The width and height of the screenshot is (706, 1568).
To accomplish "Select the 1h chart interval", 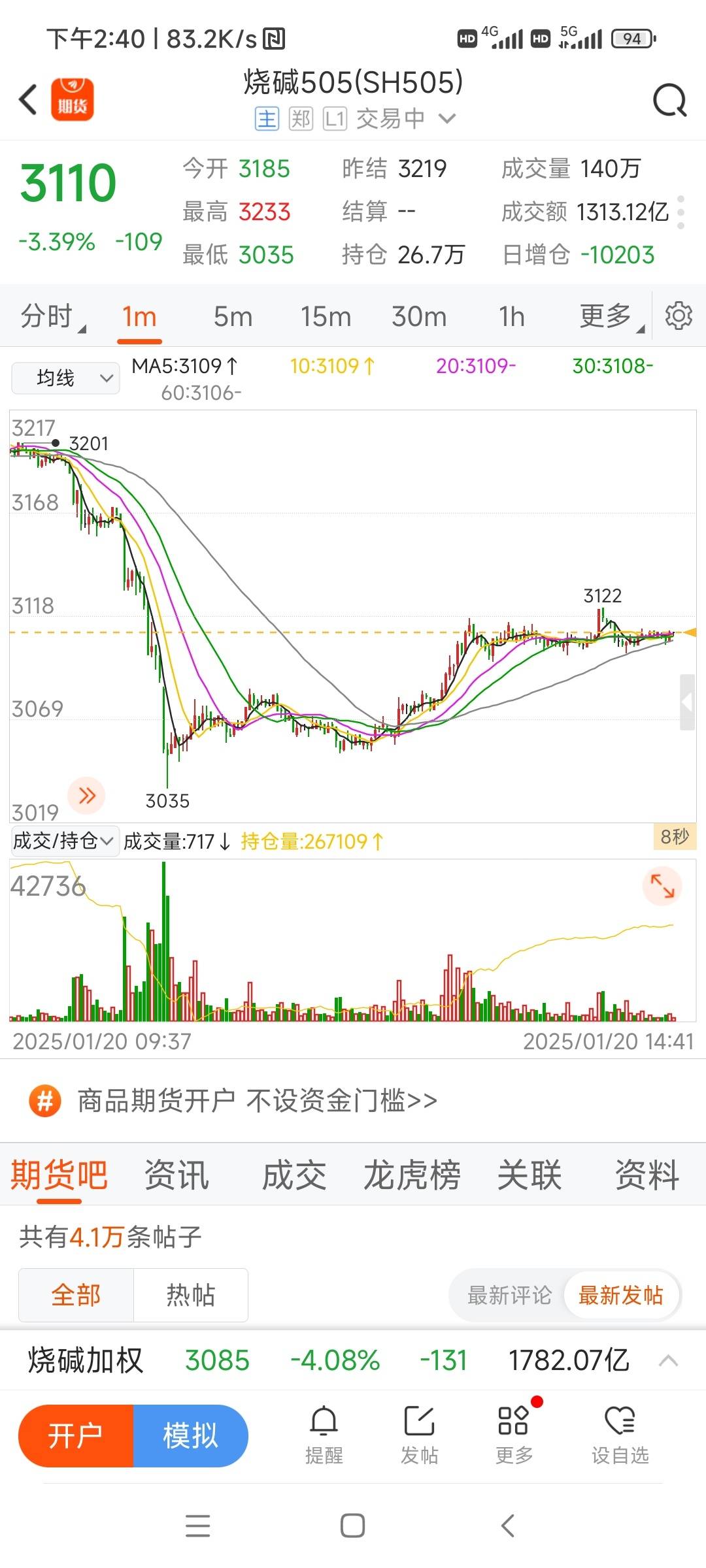I will click(512, 317).
